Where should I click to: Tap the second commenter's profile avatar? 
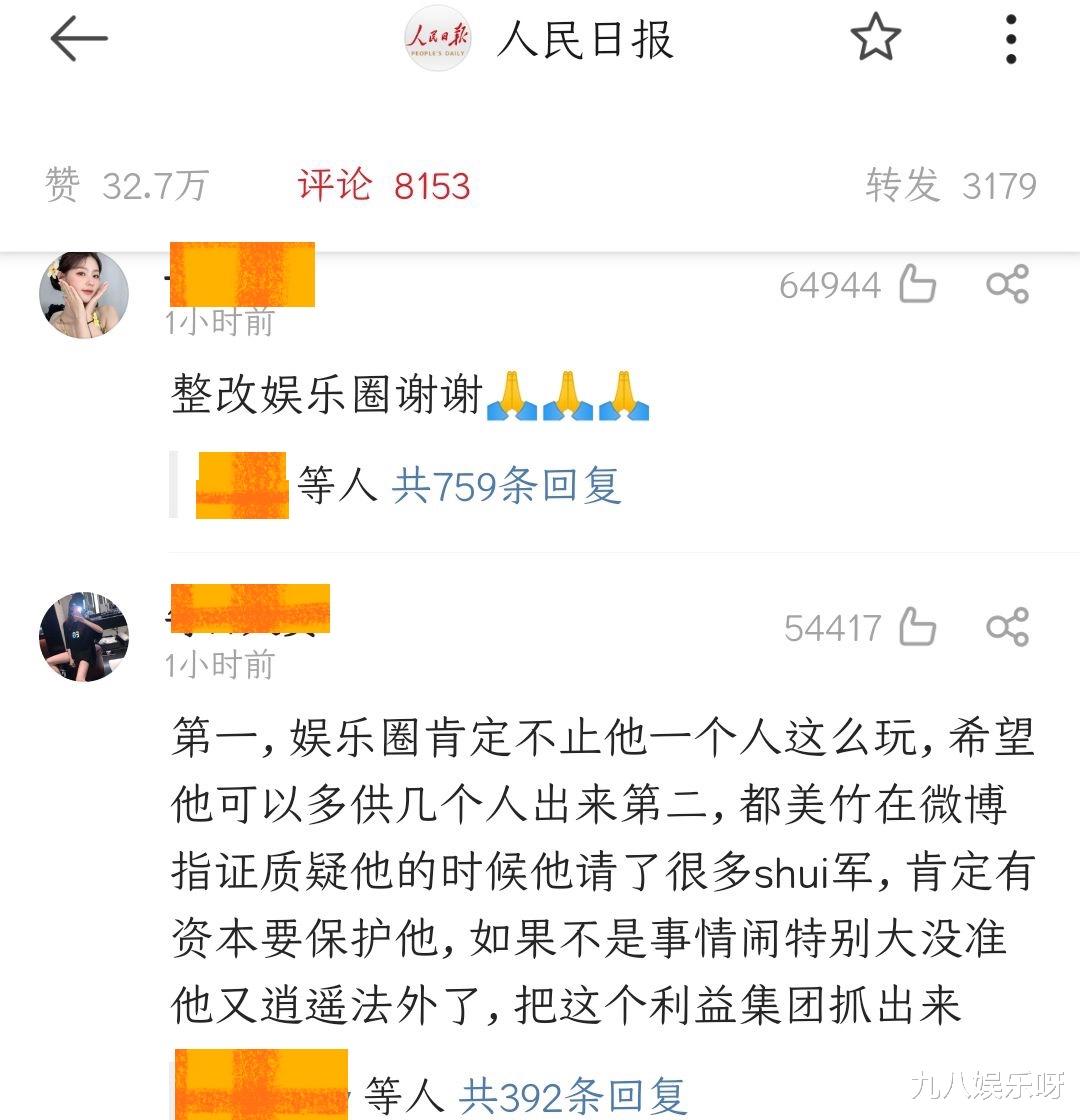pyautogui.click(x=84, y=636)
